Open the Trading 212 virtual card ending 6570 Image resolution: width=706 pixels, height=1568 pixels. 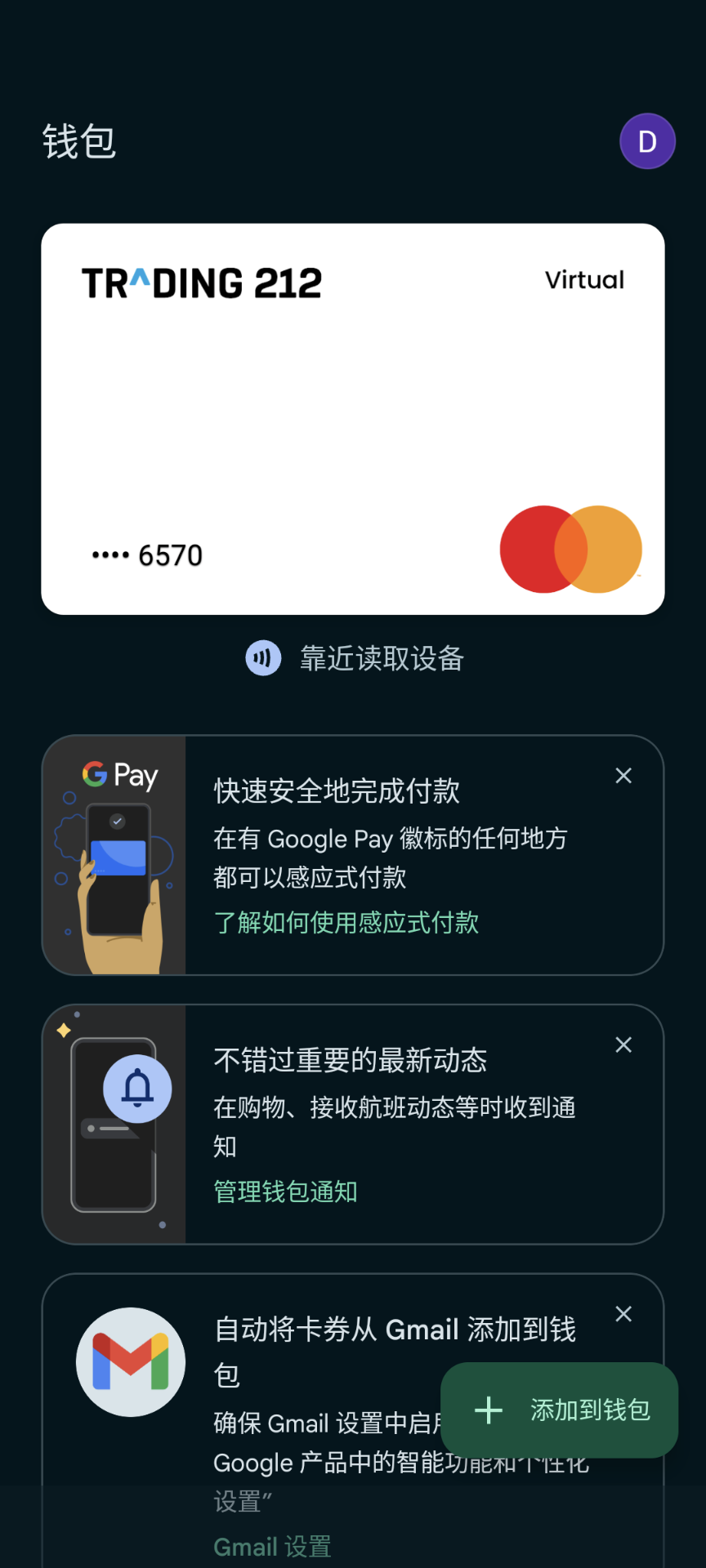coord(353,418)
